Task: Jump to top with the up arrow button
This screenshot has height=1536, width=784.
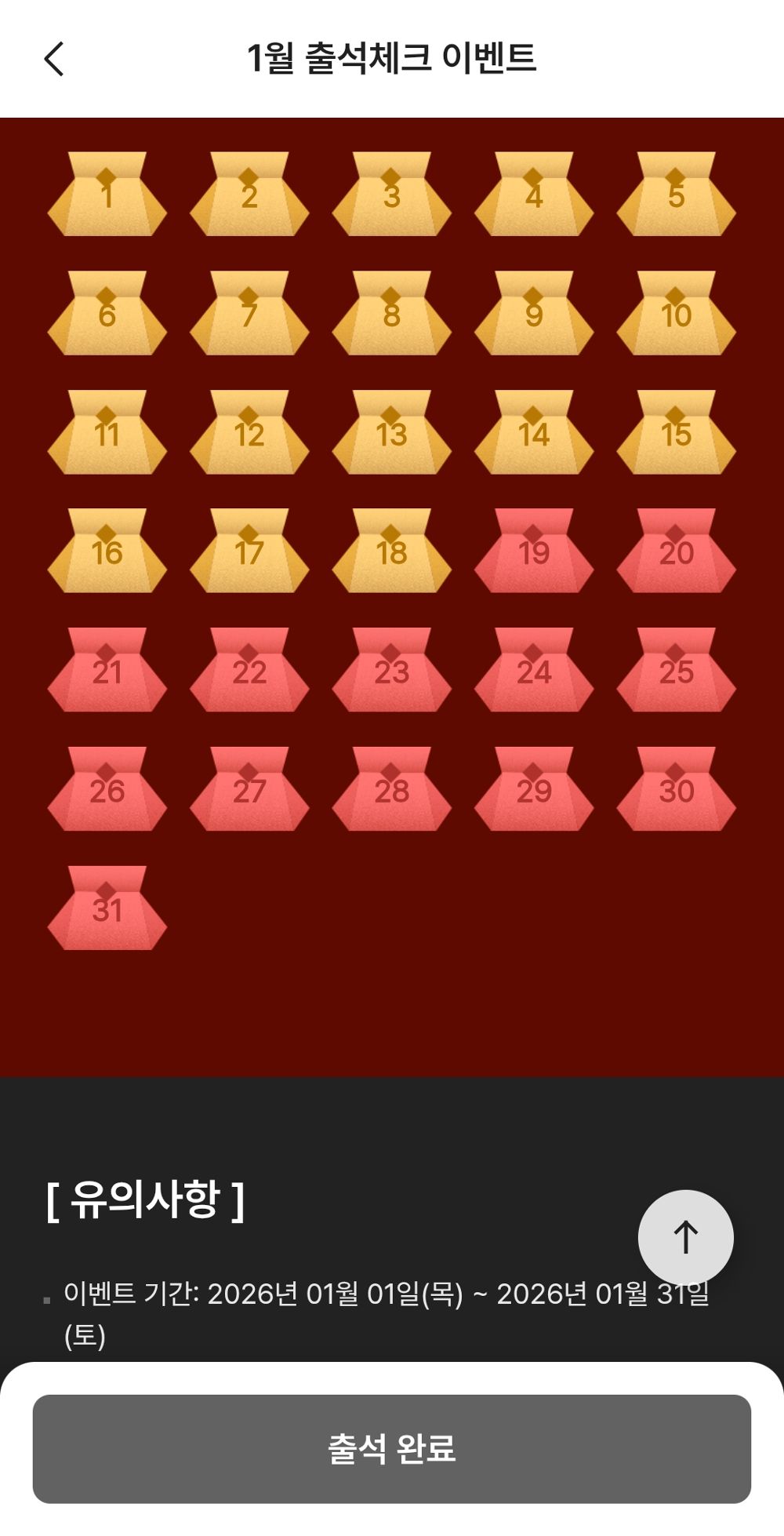Action: 685,1237
